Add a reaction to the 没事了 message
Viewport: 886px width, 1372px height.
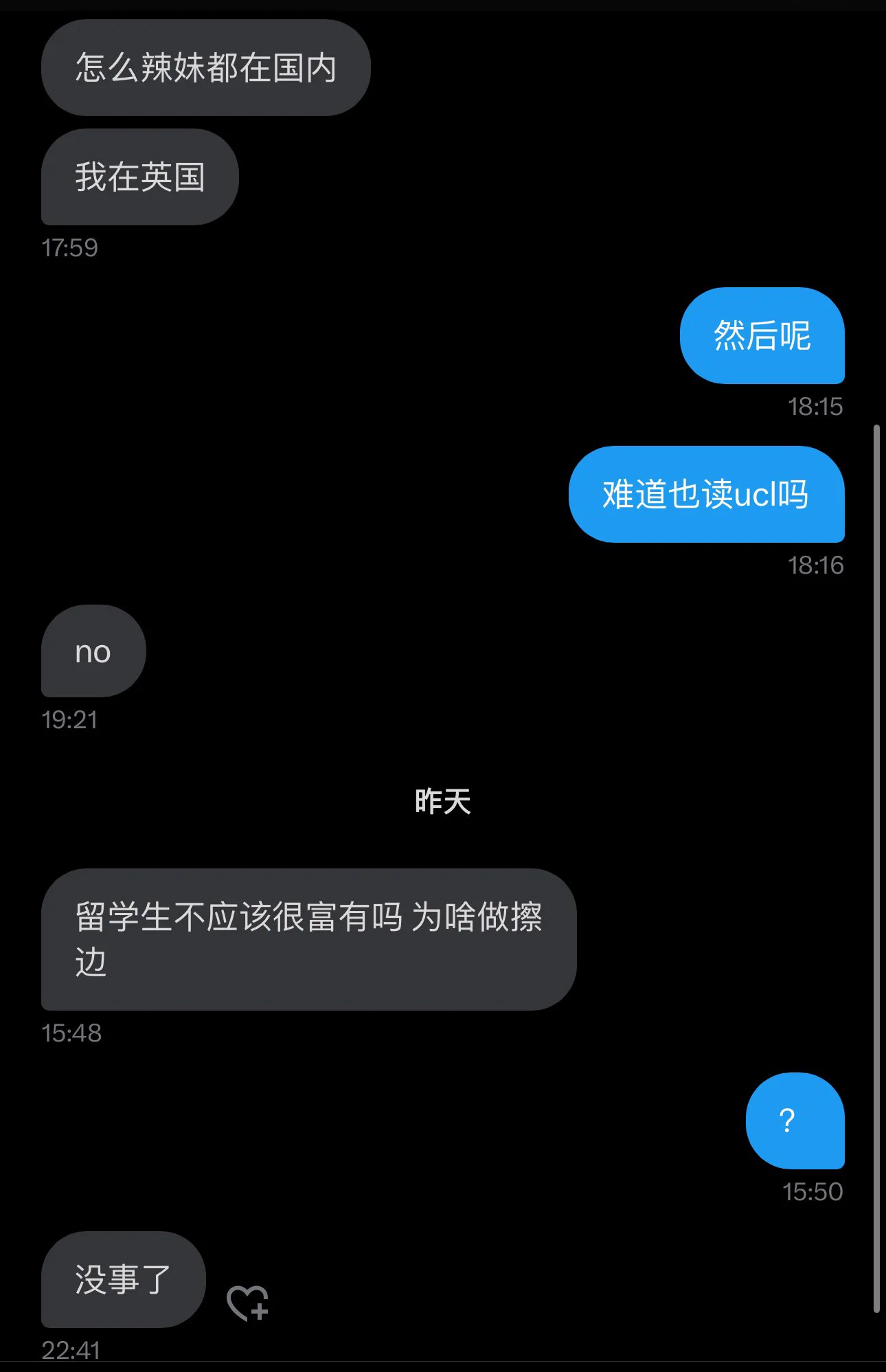pyautogui.click(x=247, y=1303)
